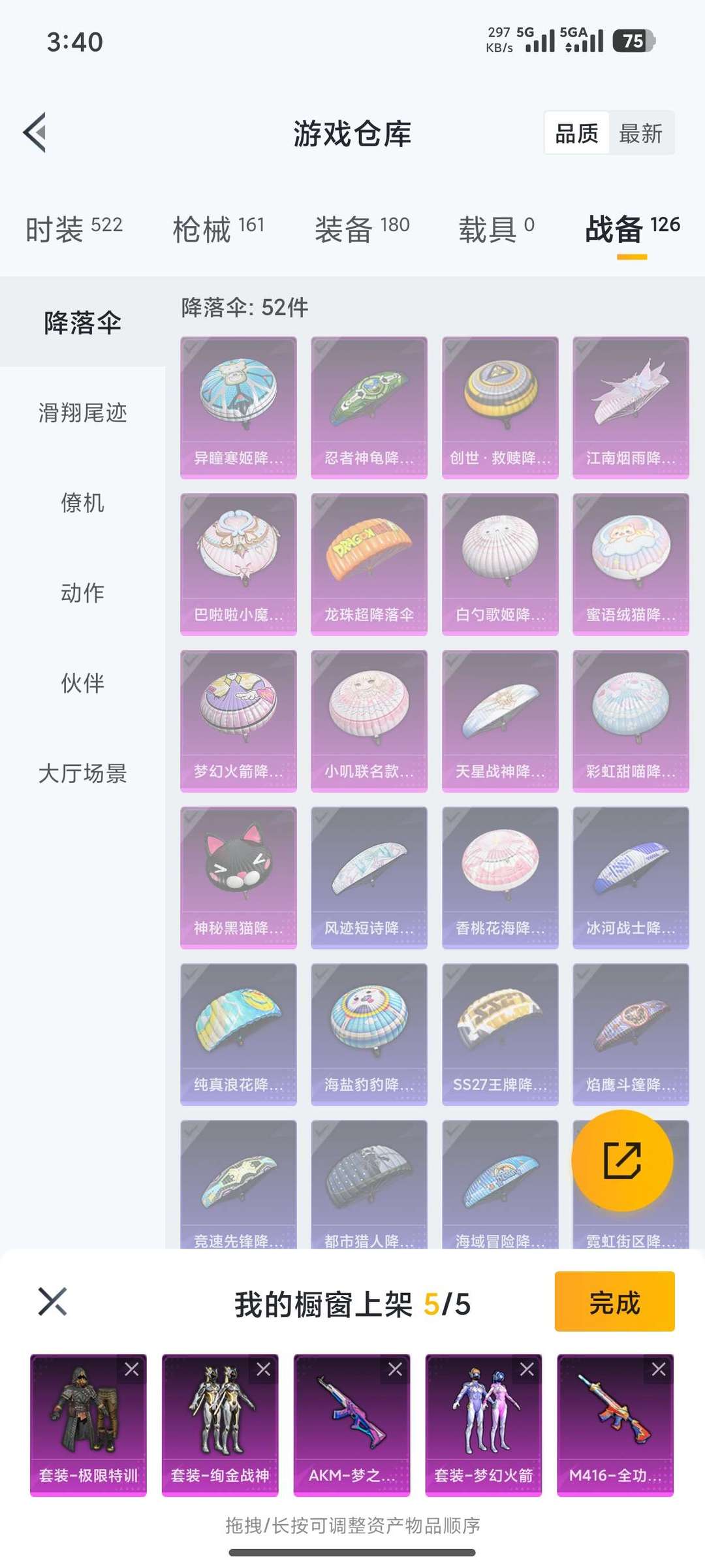Switch sorting to 最新

click(642, 133)
